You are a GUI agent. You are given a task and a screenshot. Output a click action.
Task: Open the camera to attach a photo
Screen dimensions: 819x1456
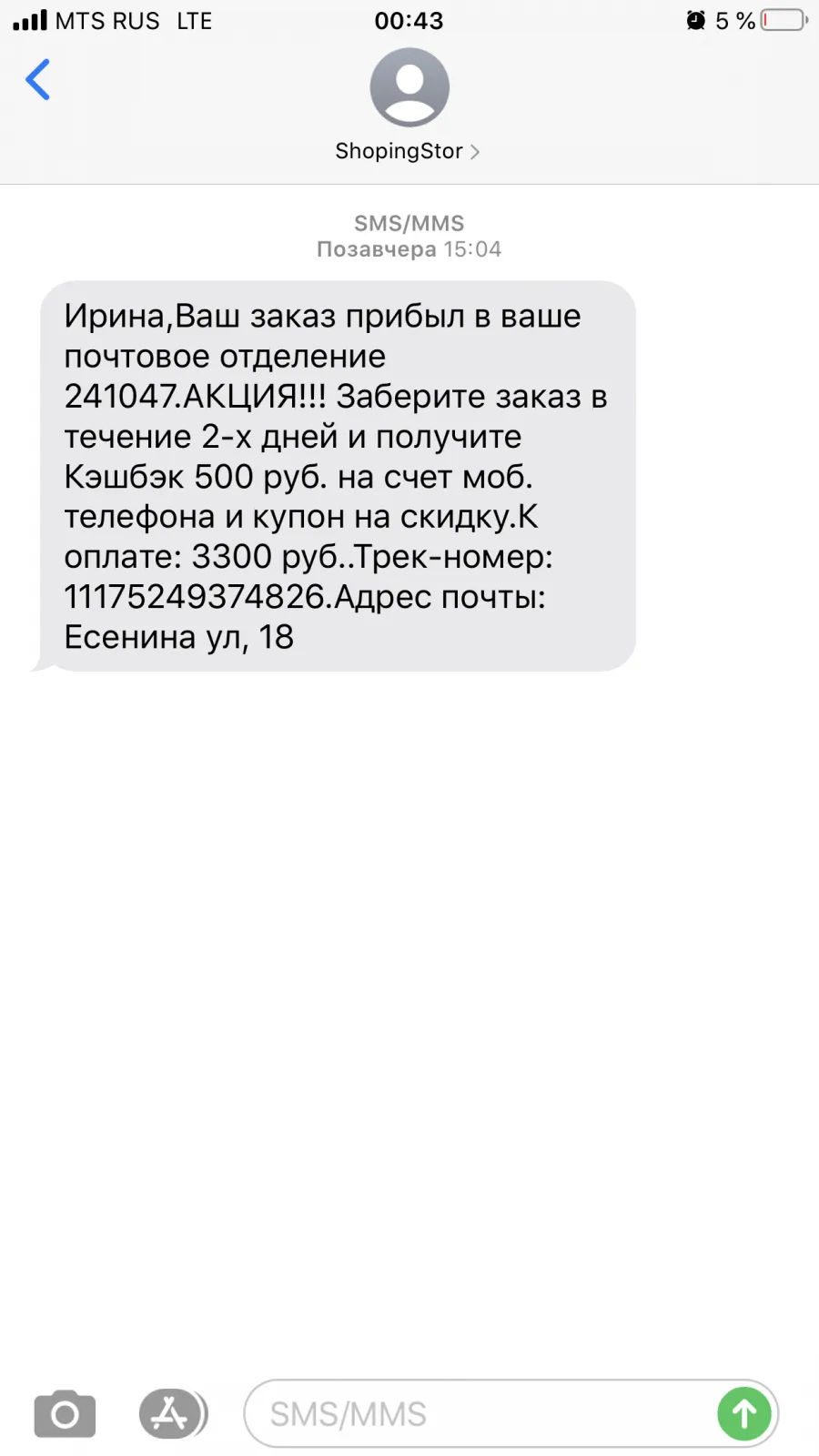click(x=65, y=1414)
